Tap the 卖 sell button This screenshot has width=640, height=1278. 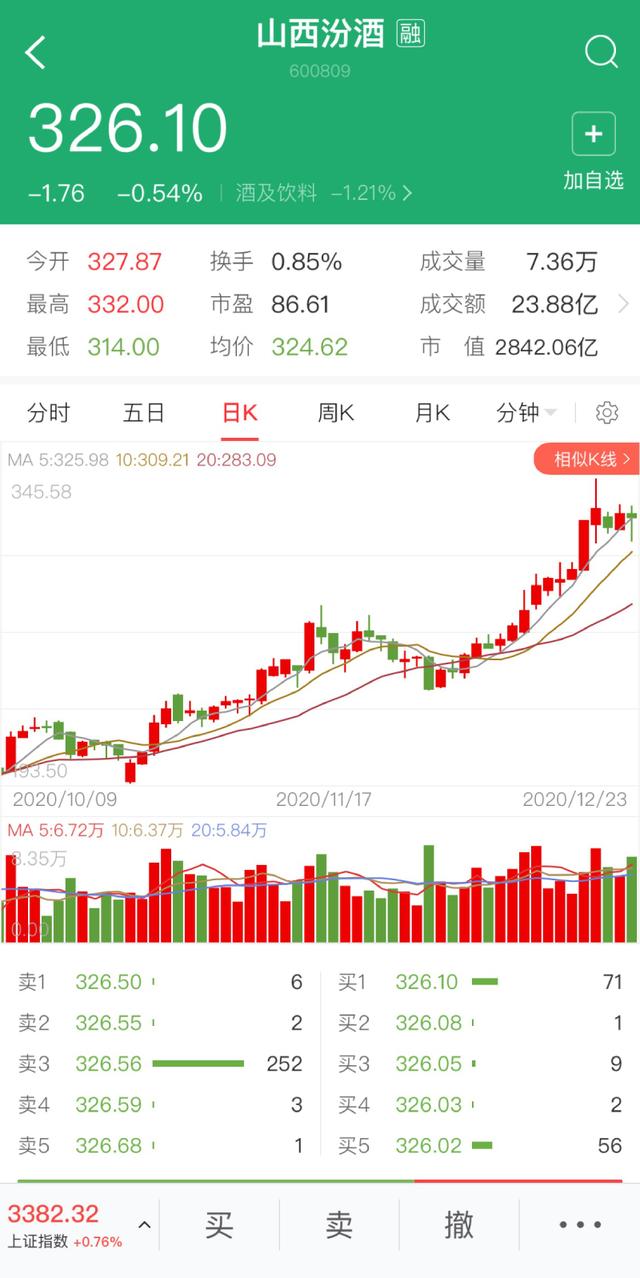(x=340, y=1225)
